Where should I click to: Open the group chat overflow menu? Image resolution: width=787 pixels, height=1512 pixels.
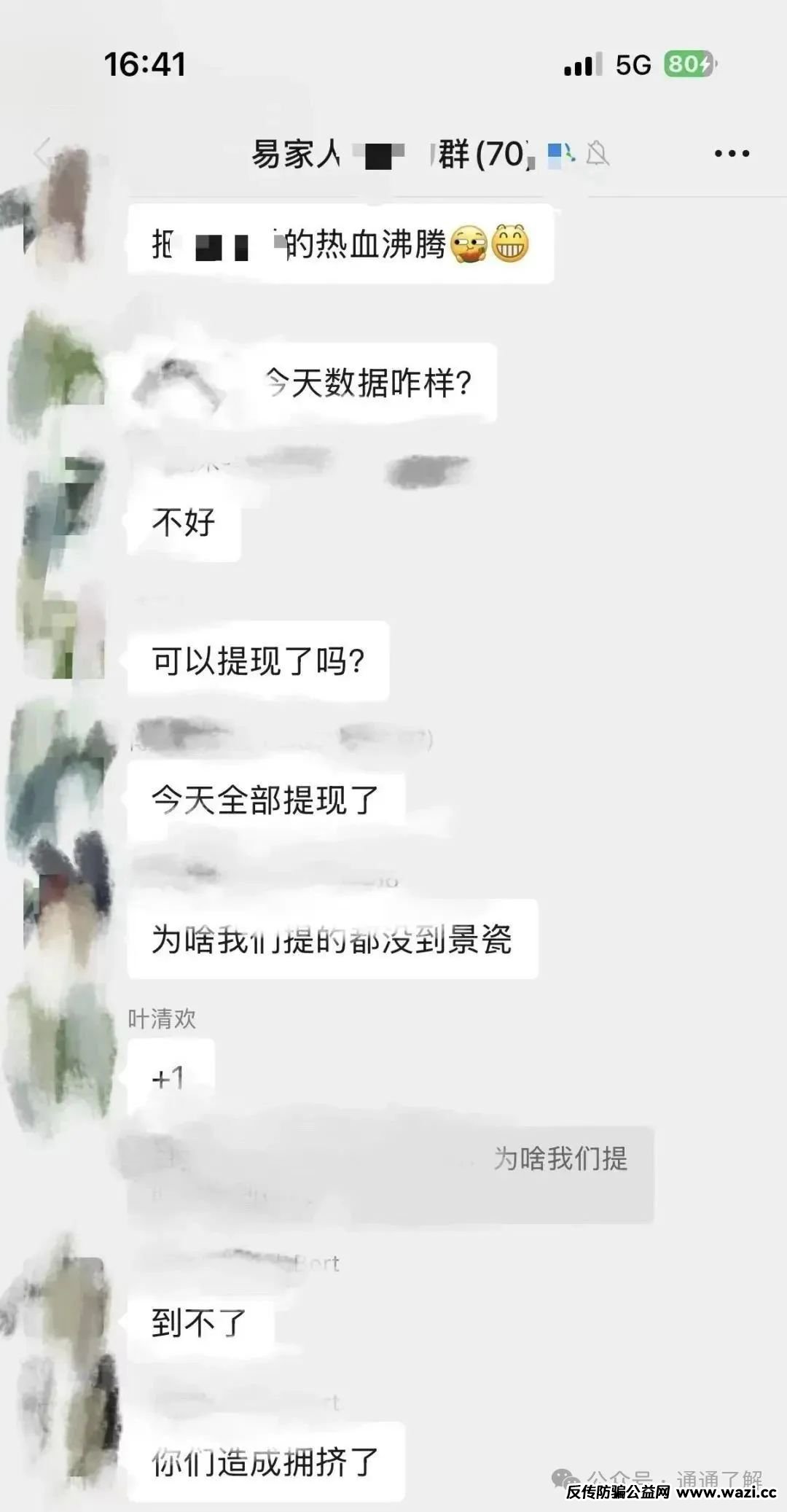click(731, 153)
